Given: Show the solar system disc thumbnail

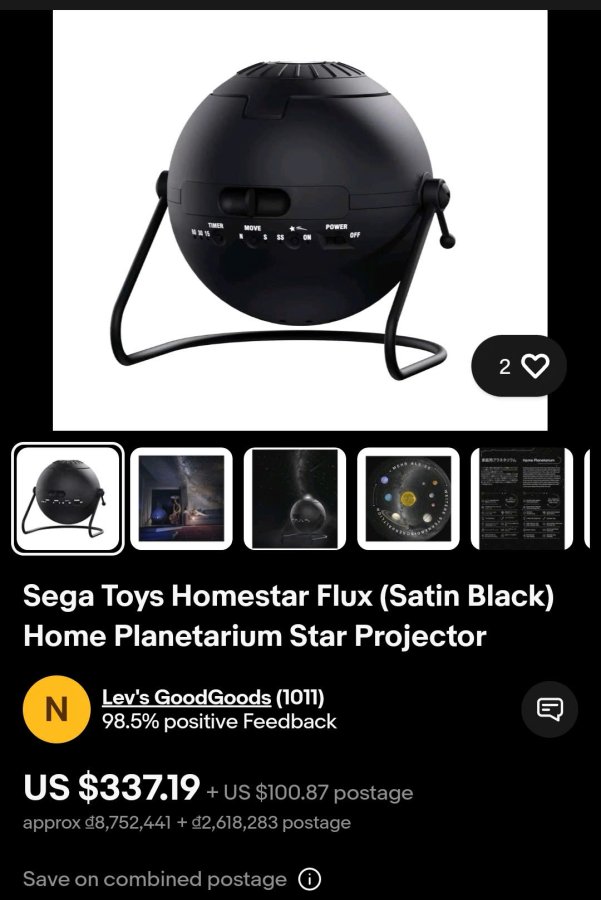Looking at the screenshot, I should (x=408, y=498).
